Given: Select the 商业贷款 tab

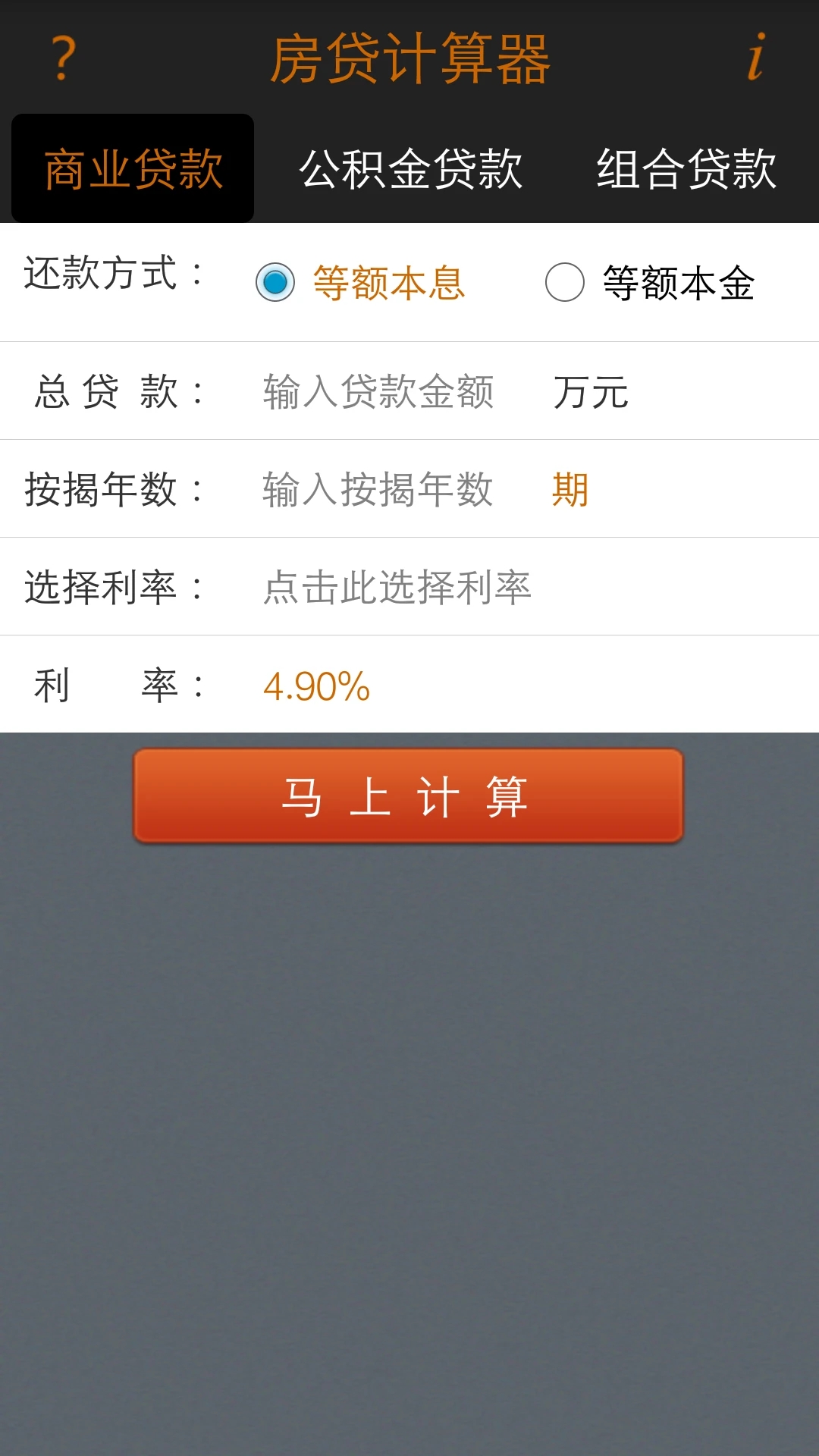Looking at the screenshot, I should click(x=133, y=168).
